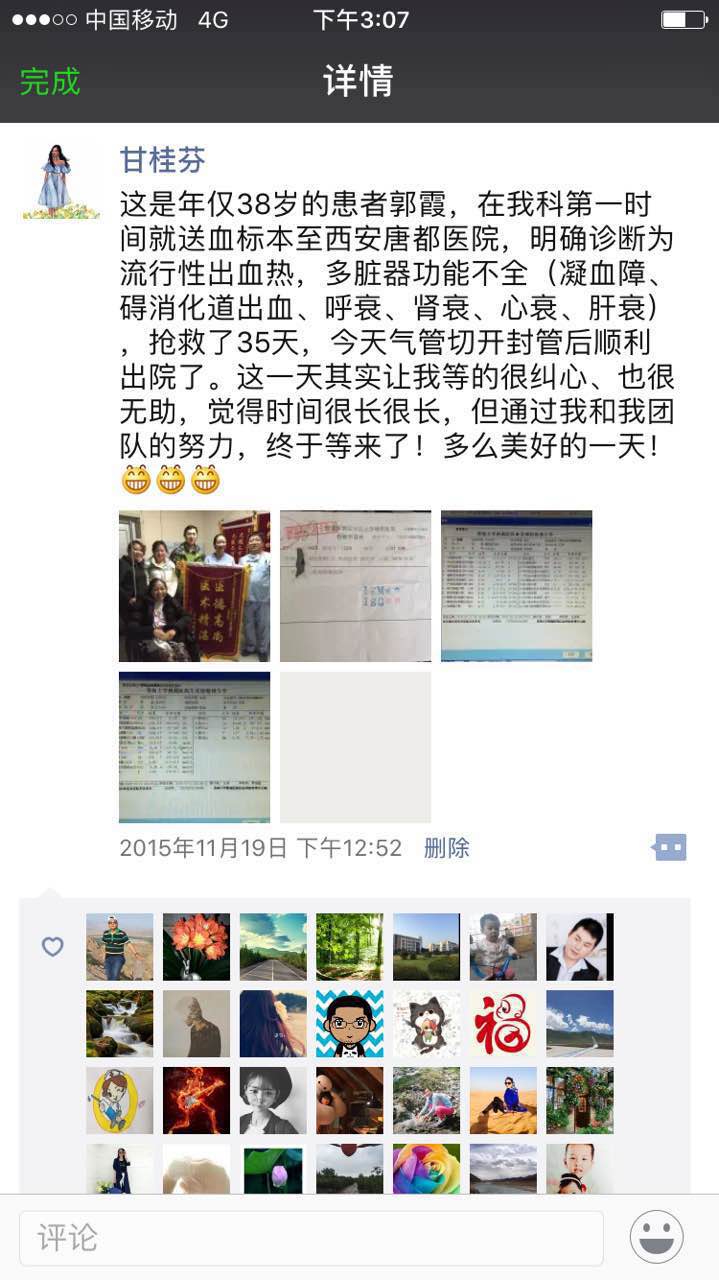Tap 完成 to go back

point(50,82)
